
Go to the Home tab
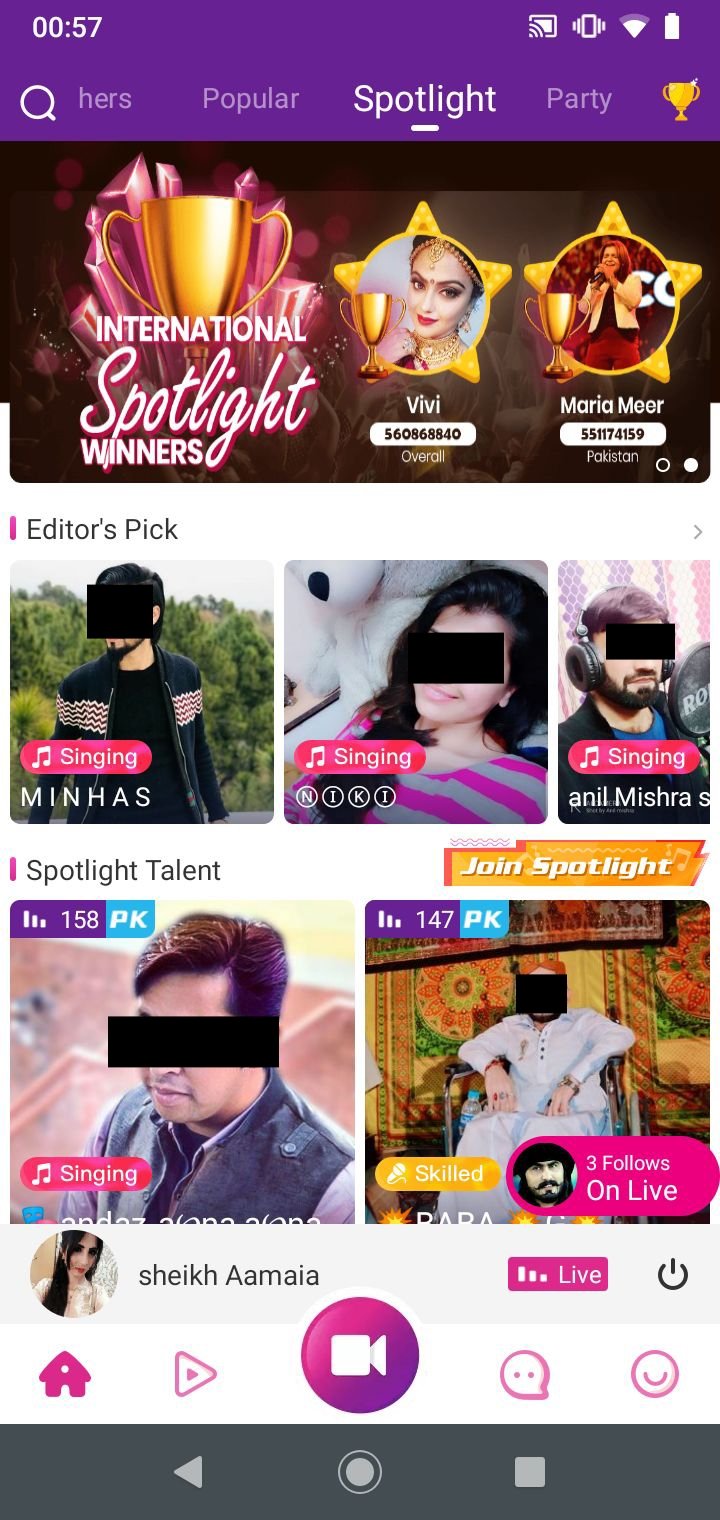(x=65, y=1376)
